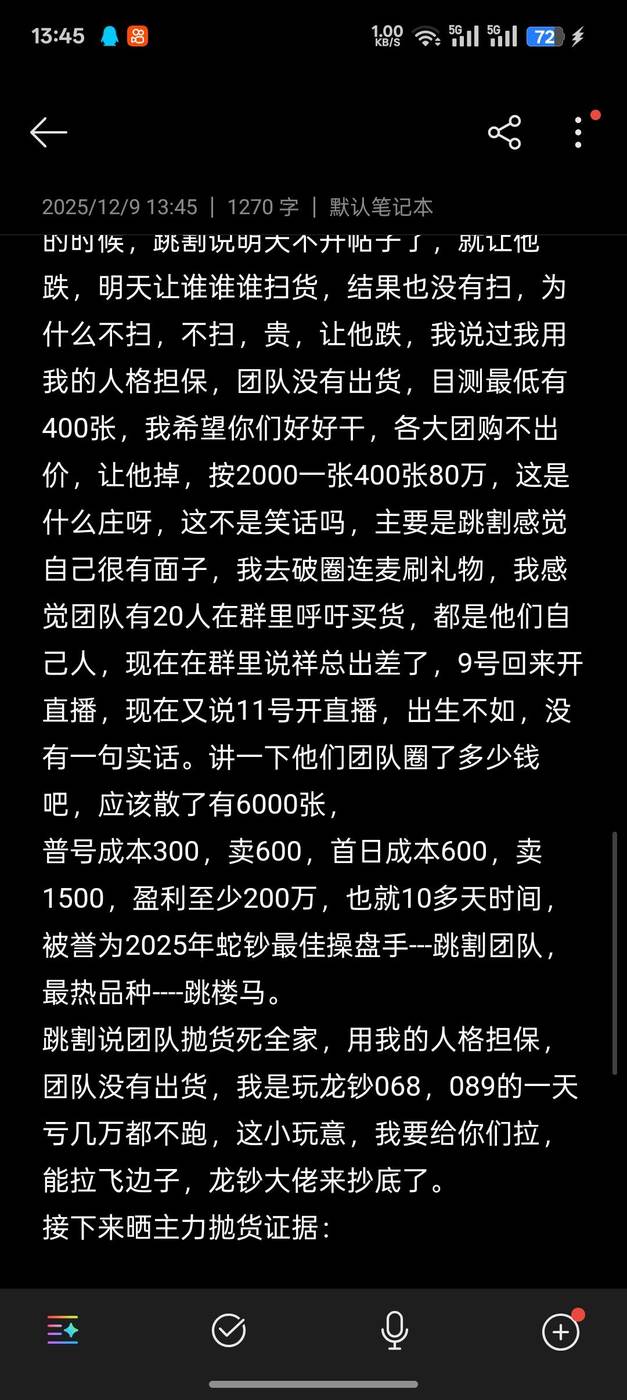This screenshot has height=1400, width=627.
Task: Share this note
Action: click(504, 132)
